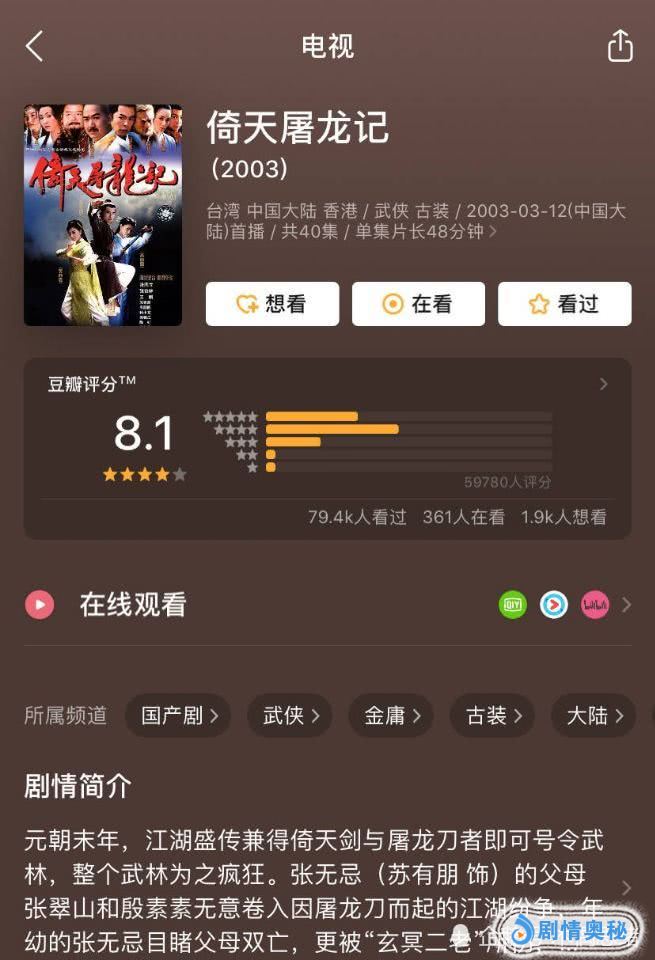This screenshot has height=960, width=655.
Task: Open the 豆瓣评分 rating details
Action: (603, 384)
